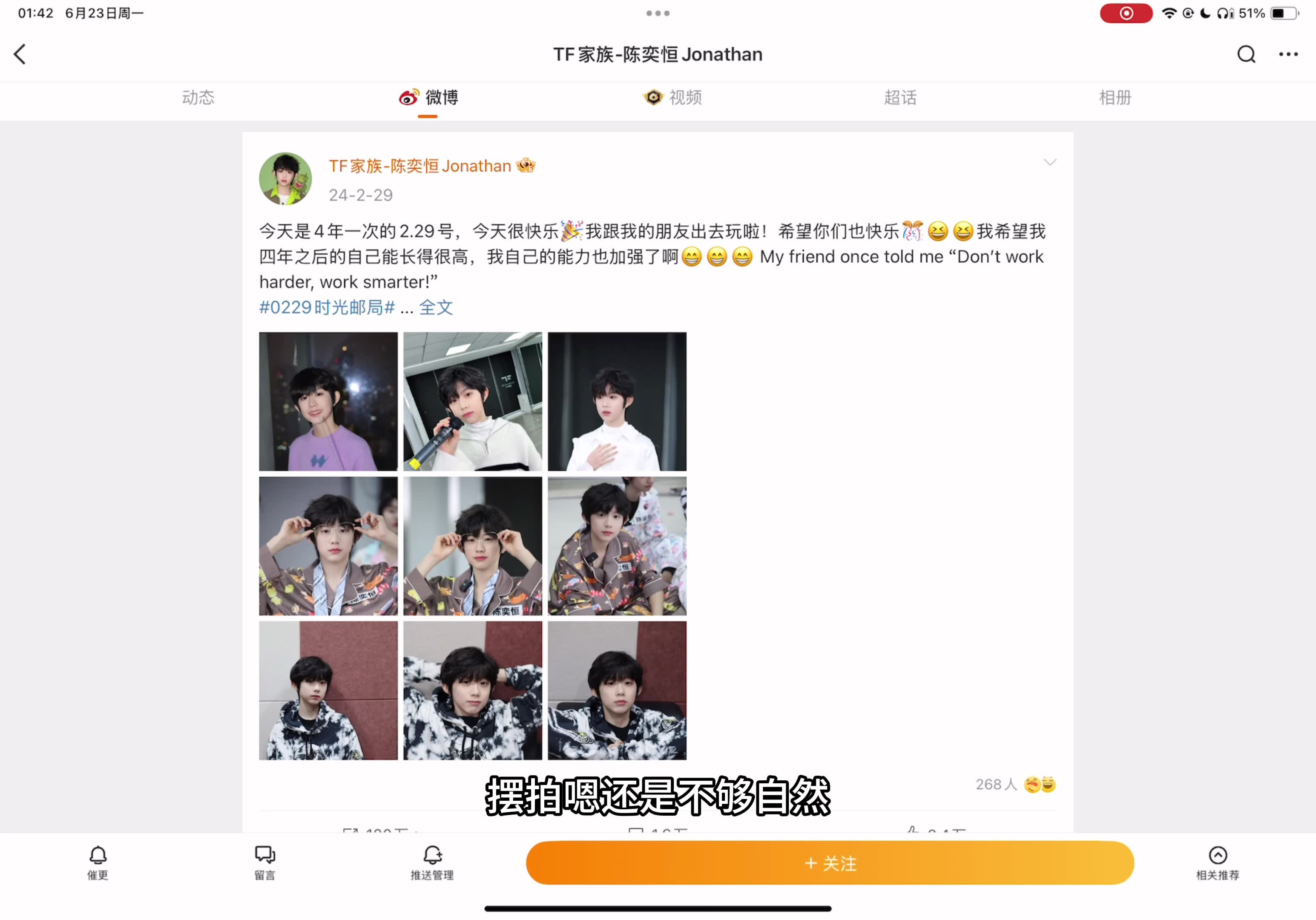Open 留言 messages
This screenshot has width=1316, height=920.
pos(264,862)
